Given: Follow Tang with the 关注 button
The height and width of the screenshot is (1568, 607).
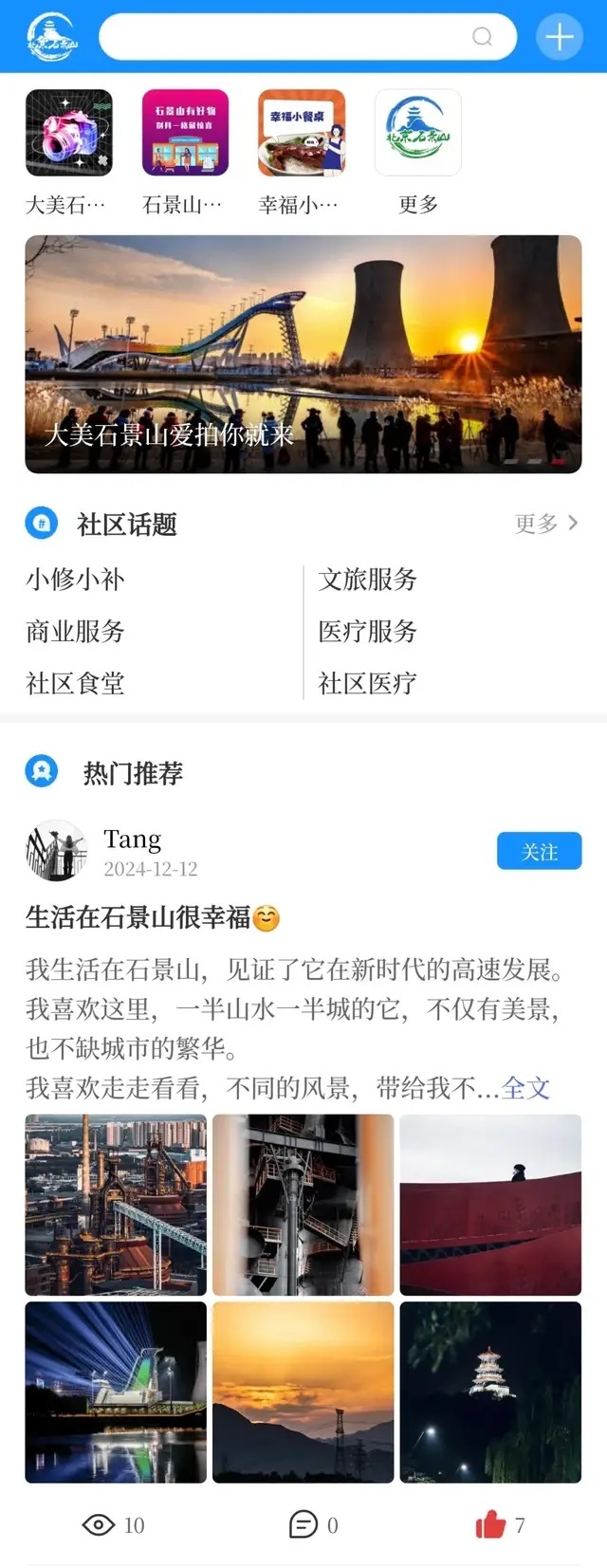Looking at the screenshot, I should 540,852.
